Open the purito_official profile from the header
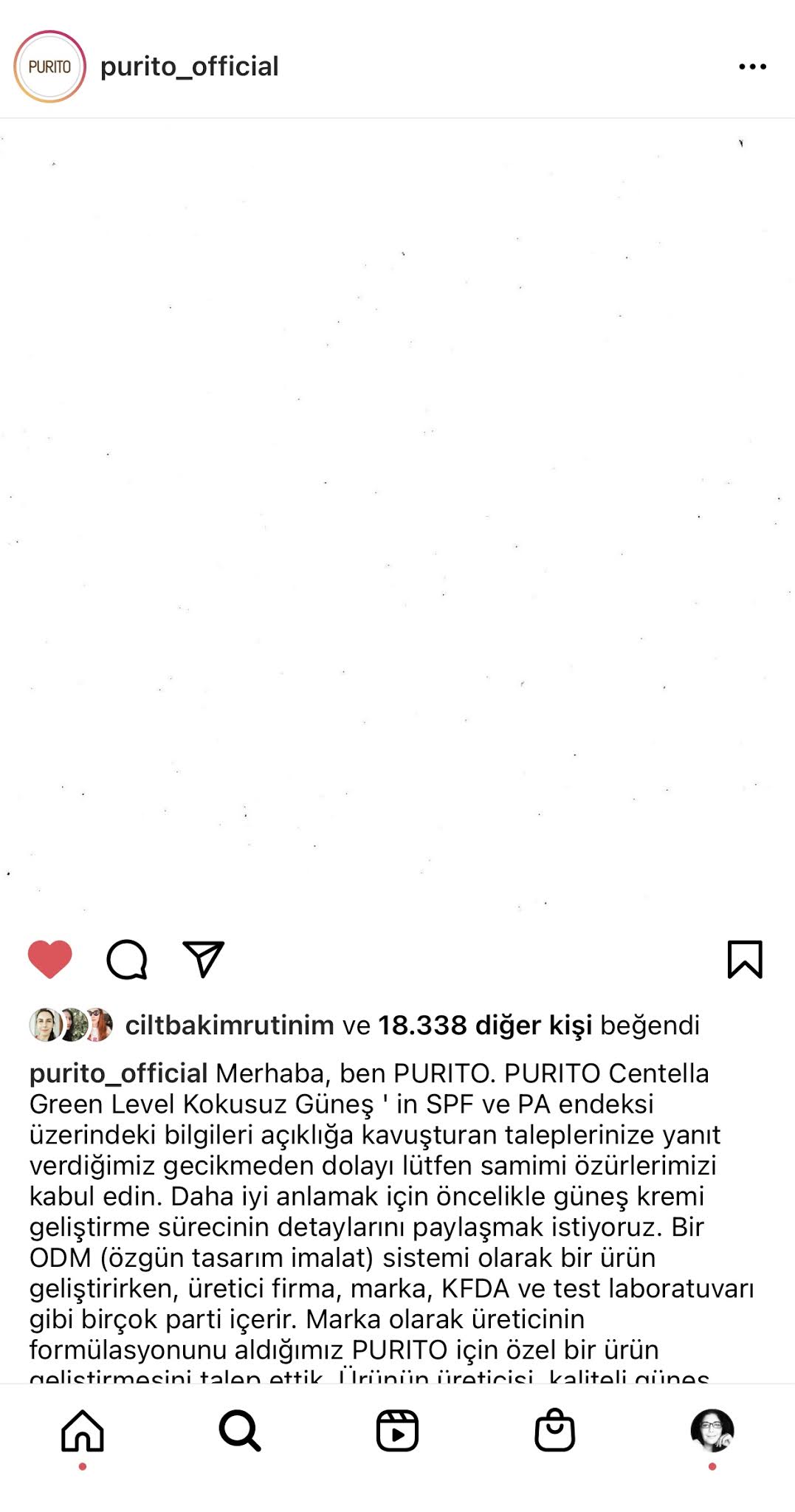The image size is (795, 1512). (x=189, y=66)
